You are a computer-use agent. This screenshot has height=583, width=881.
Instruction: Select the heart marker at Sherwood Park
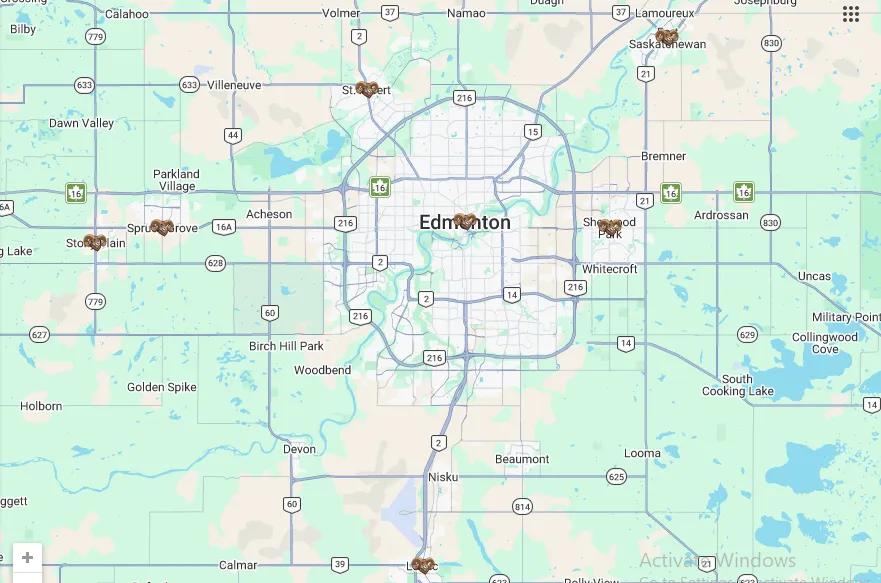[609, 227]
